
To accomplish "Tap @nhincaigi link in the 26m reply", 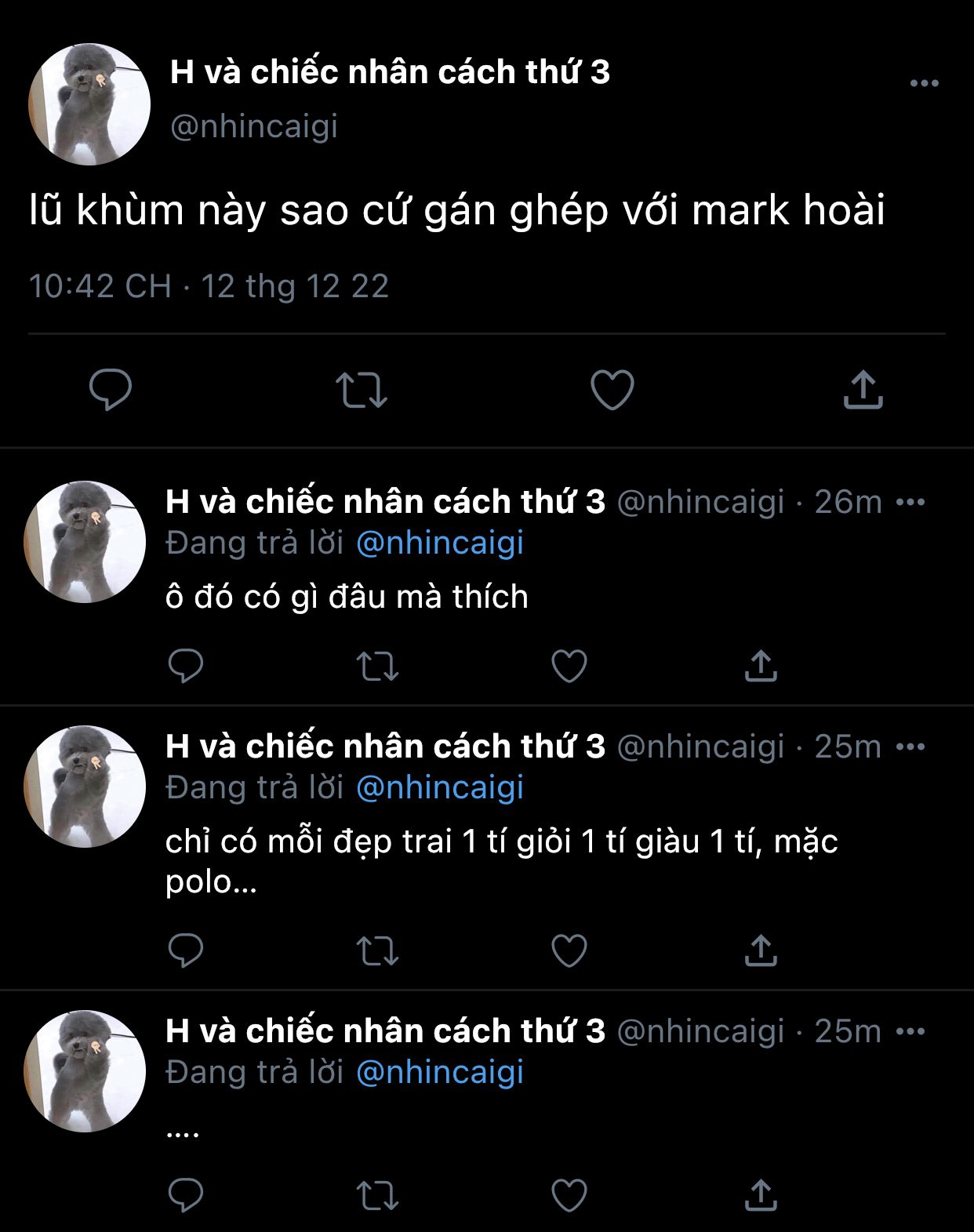I will 439,543.
